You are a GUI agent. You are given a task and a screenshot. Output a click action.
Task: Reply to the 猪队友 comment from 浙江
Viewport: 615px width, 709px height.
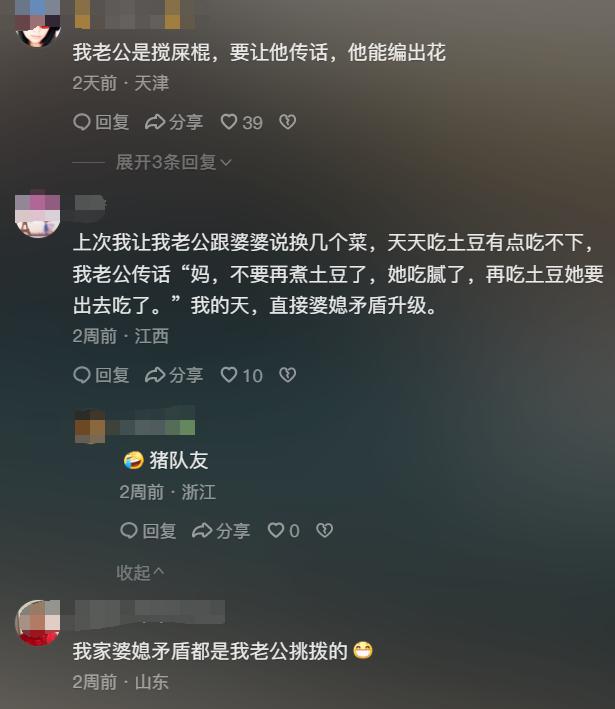tap(148, 531)
